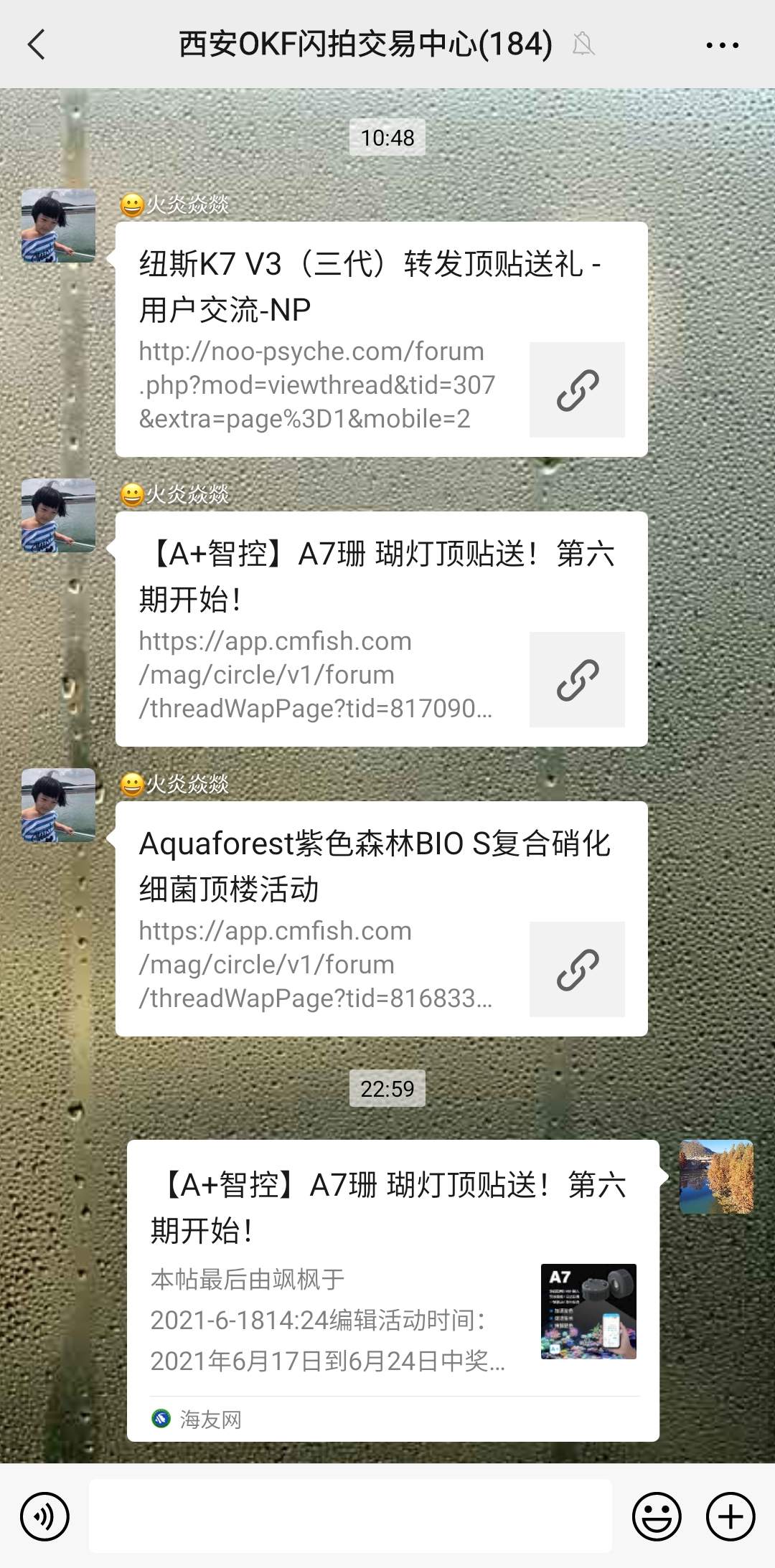Open the Aquaforest紫色森林BIO S link card

coord(381,919)
